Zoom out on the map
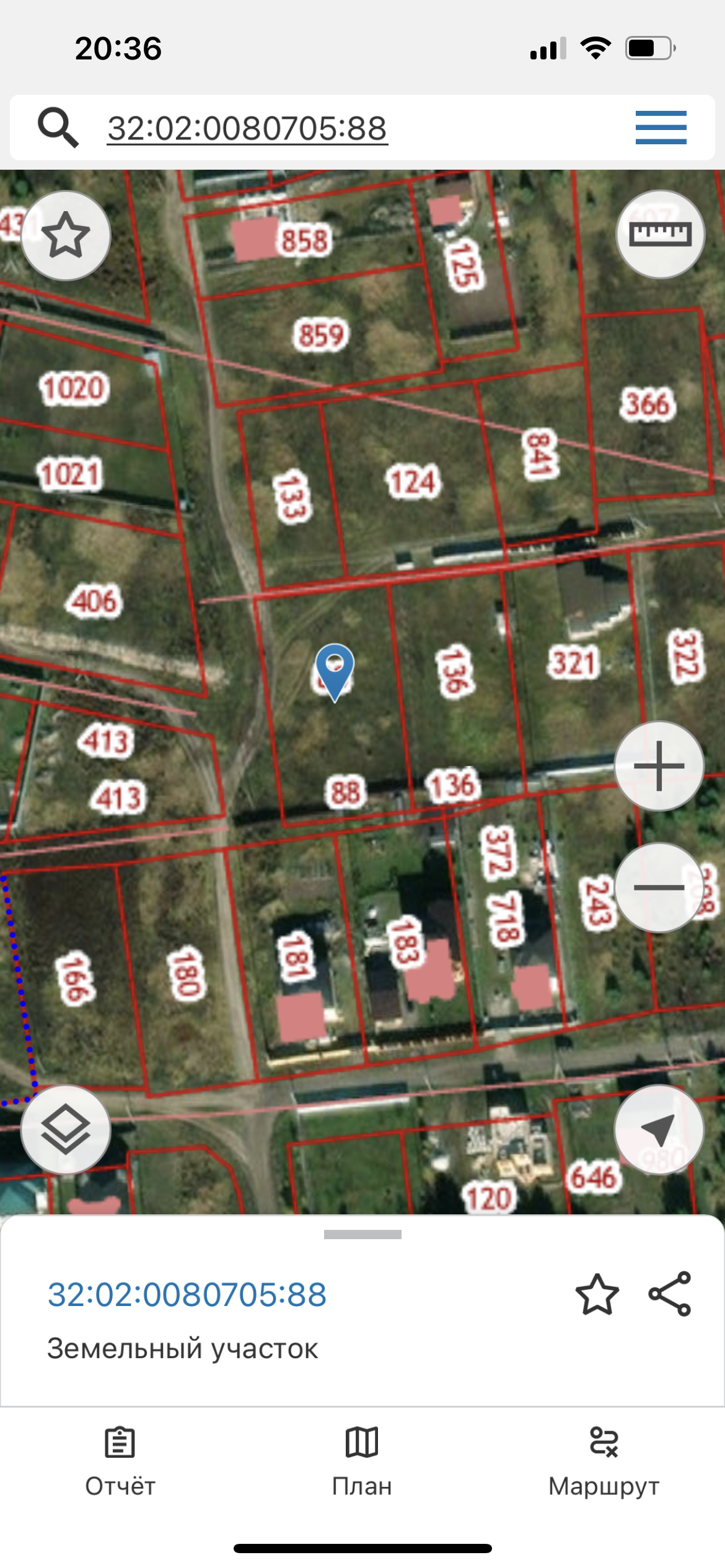The height and width of the screenshot is (1568, 725). pyautogui.click(x=659, y=887)
